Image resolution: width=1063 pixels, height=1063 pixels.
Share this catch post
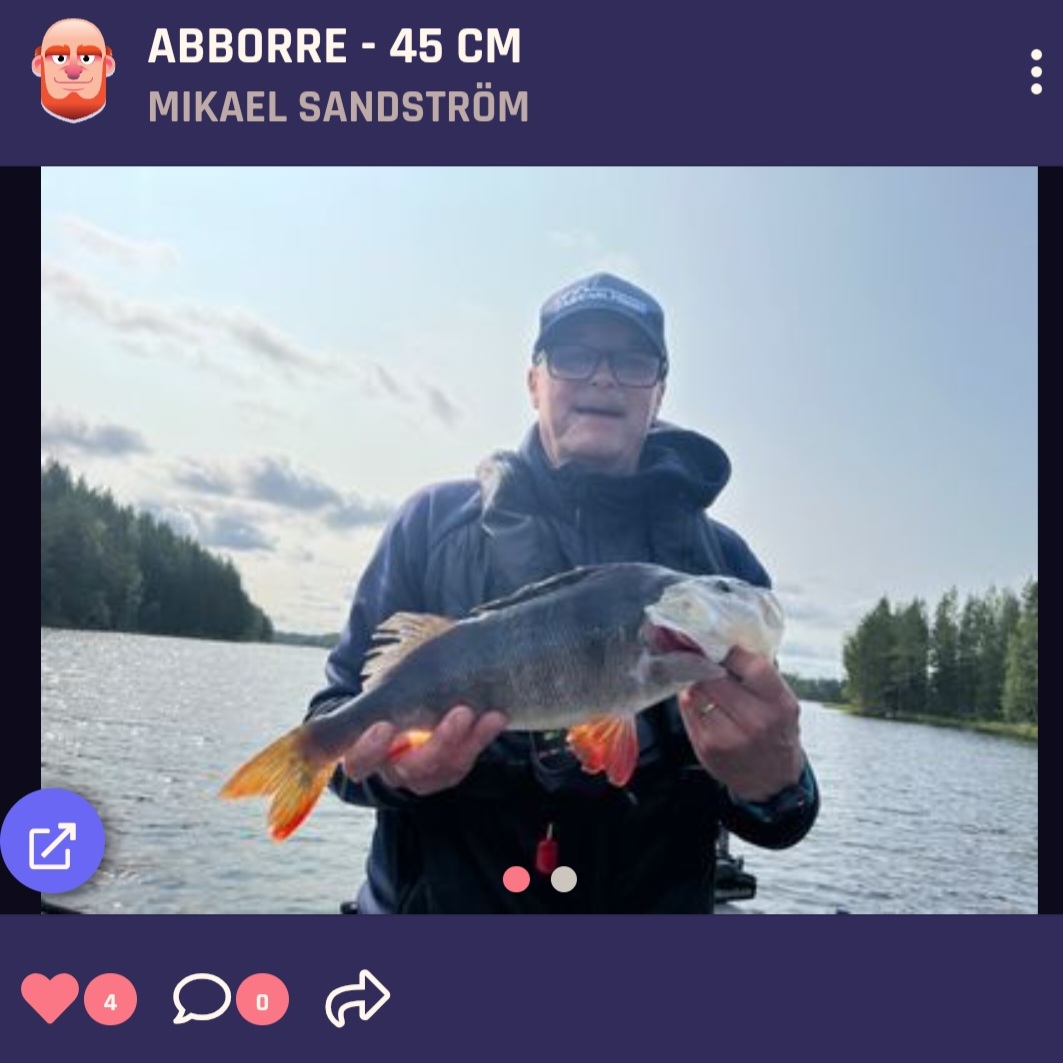357,998
